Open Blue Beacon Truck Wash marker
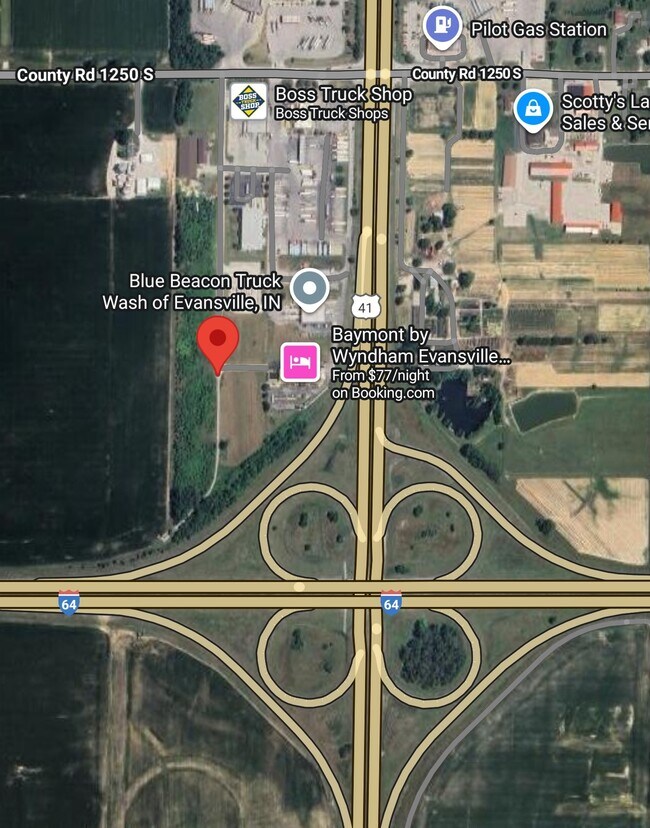Screen dimensions: 650x828 [309, 290]
